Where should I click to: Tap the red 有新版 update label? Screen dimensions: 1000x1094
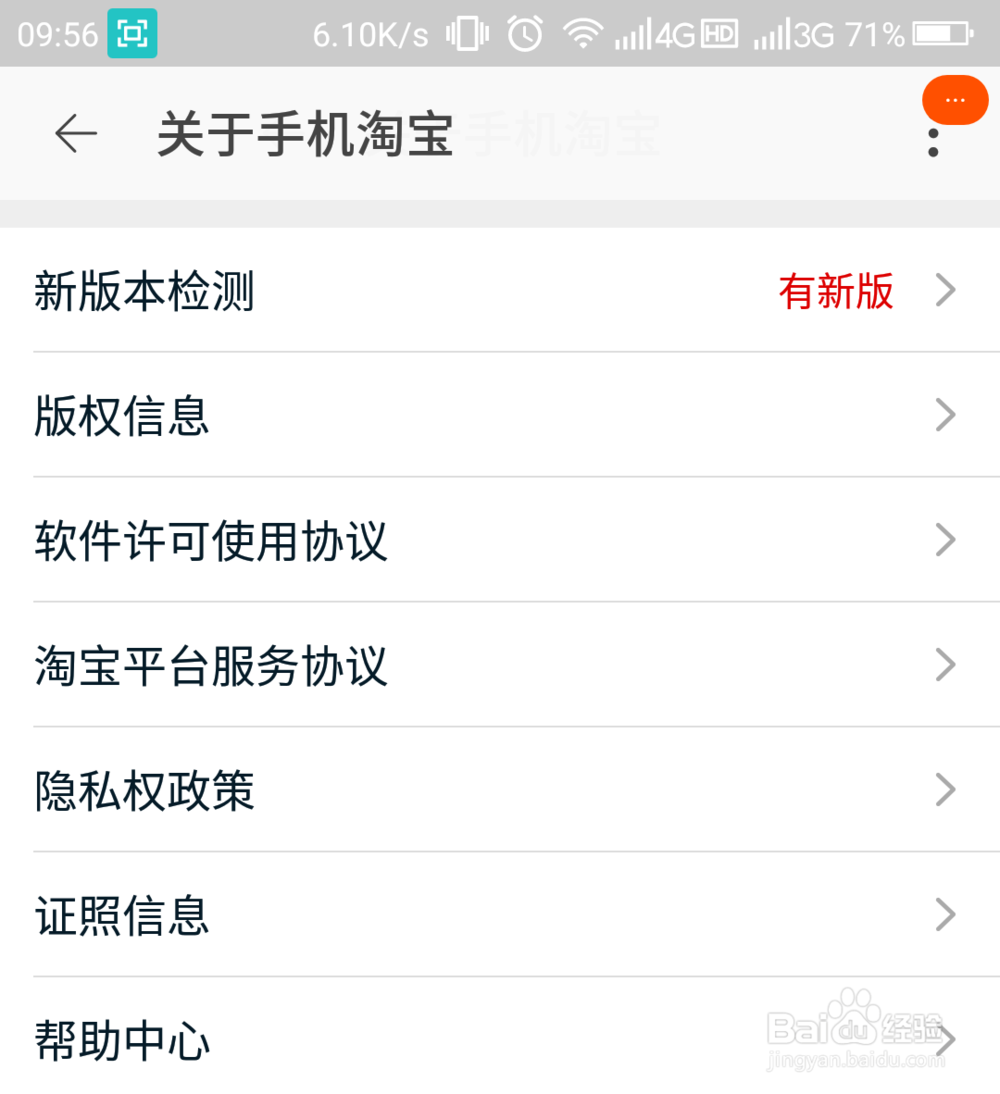836,292
